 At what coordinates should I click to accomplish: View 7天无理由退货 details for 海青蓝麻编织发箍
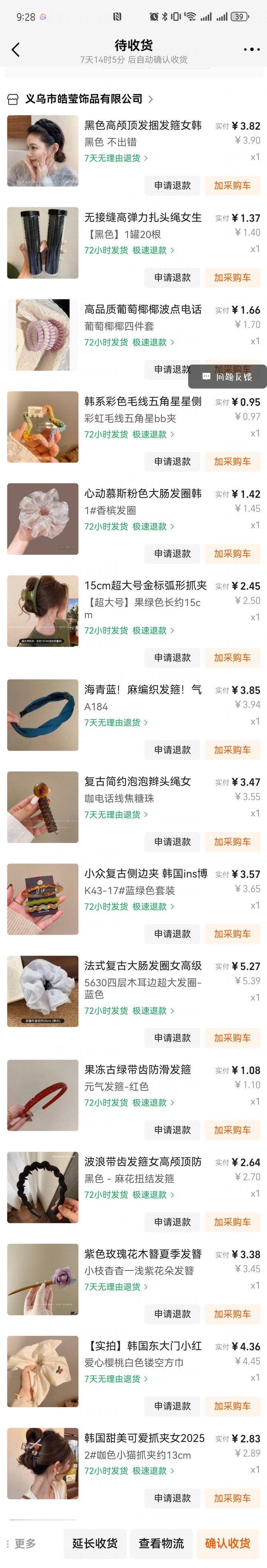[x=116, y=722]
